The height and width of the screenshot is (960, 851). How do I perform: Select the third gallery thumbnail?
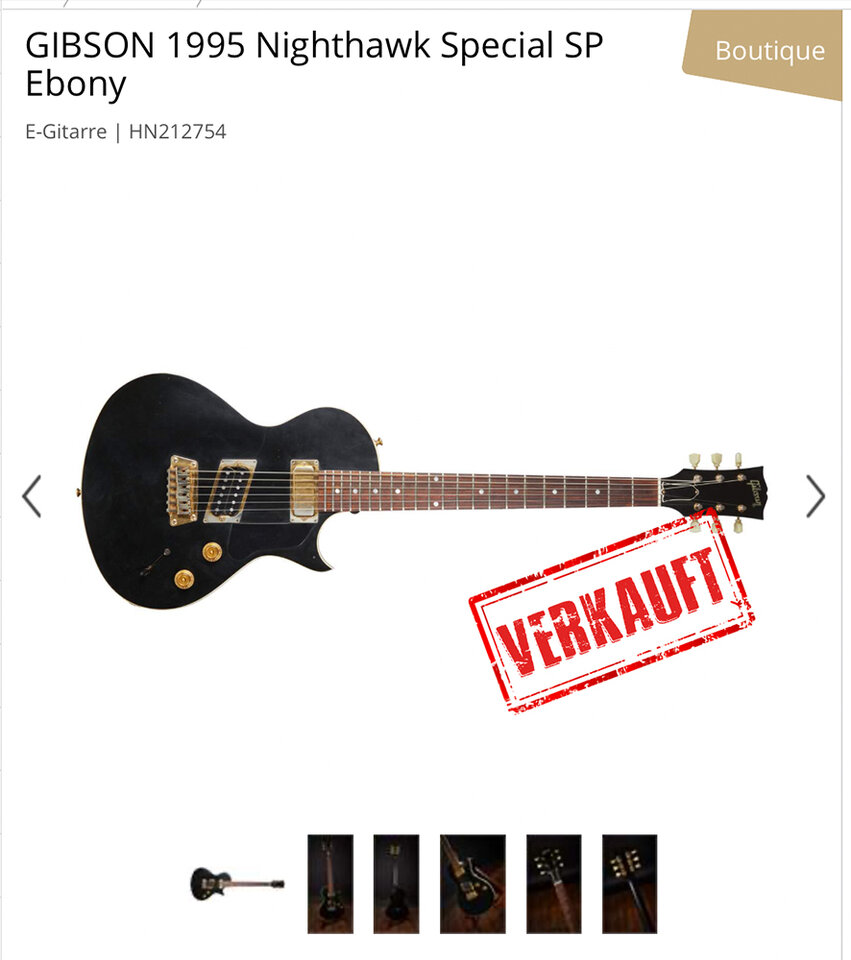click(x=396, y=884)
